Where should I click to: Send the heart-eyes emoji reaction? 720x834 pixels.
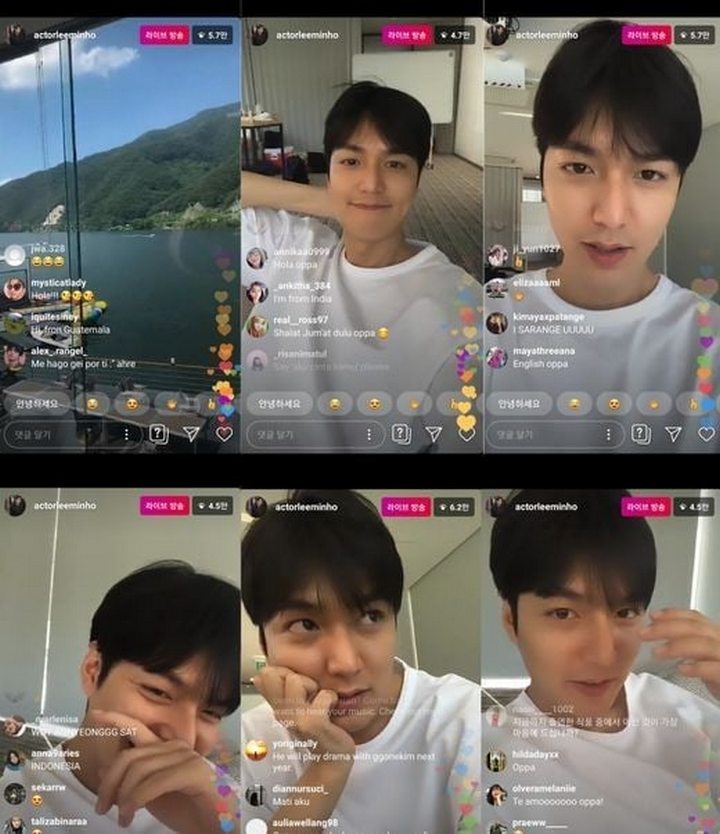tap(132, 401)
